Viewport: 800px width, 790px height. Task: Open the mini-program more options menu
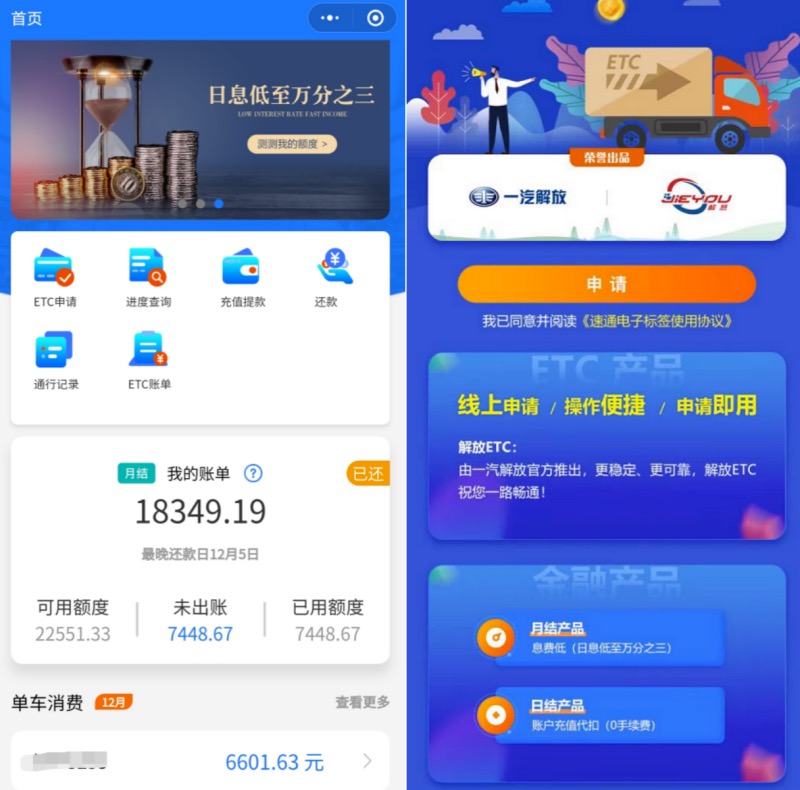330,18
